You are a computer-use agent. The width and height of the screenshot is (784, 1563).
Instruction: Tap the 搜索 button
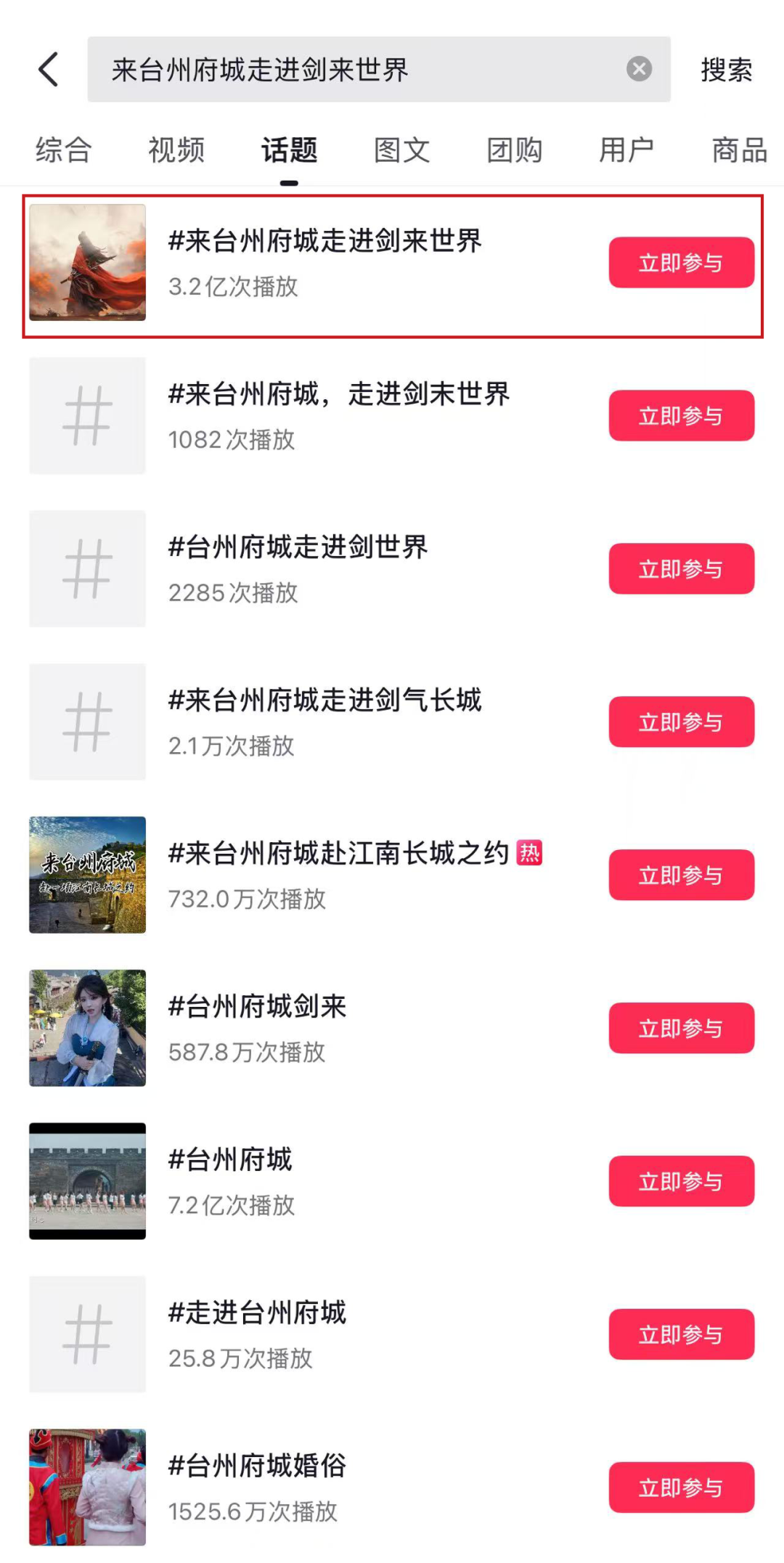[726, 70]
